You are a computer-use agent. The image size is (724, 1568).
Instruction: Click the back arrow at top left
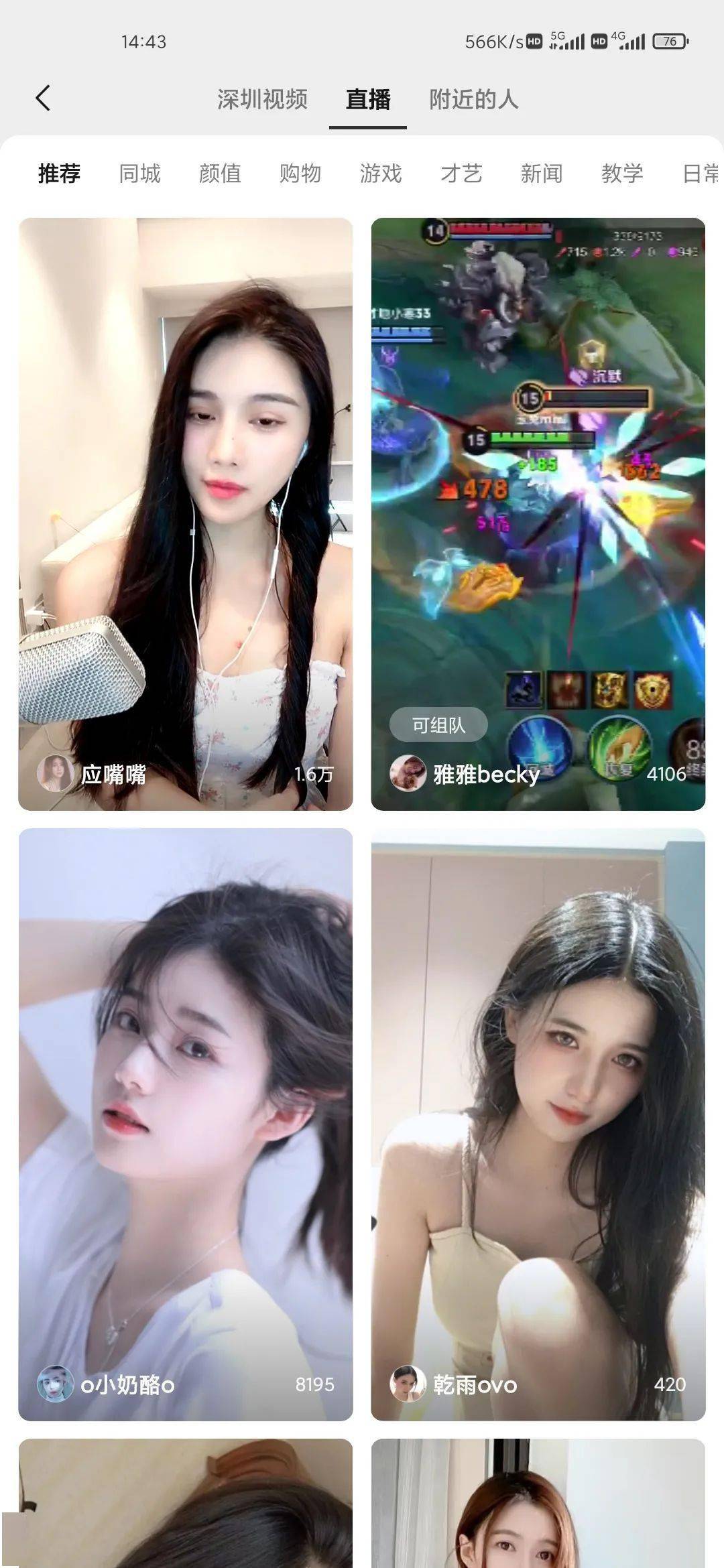point(44,97)
